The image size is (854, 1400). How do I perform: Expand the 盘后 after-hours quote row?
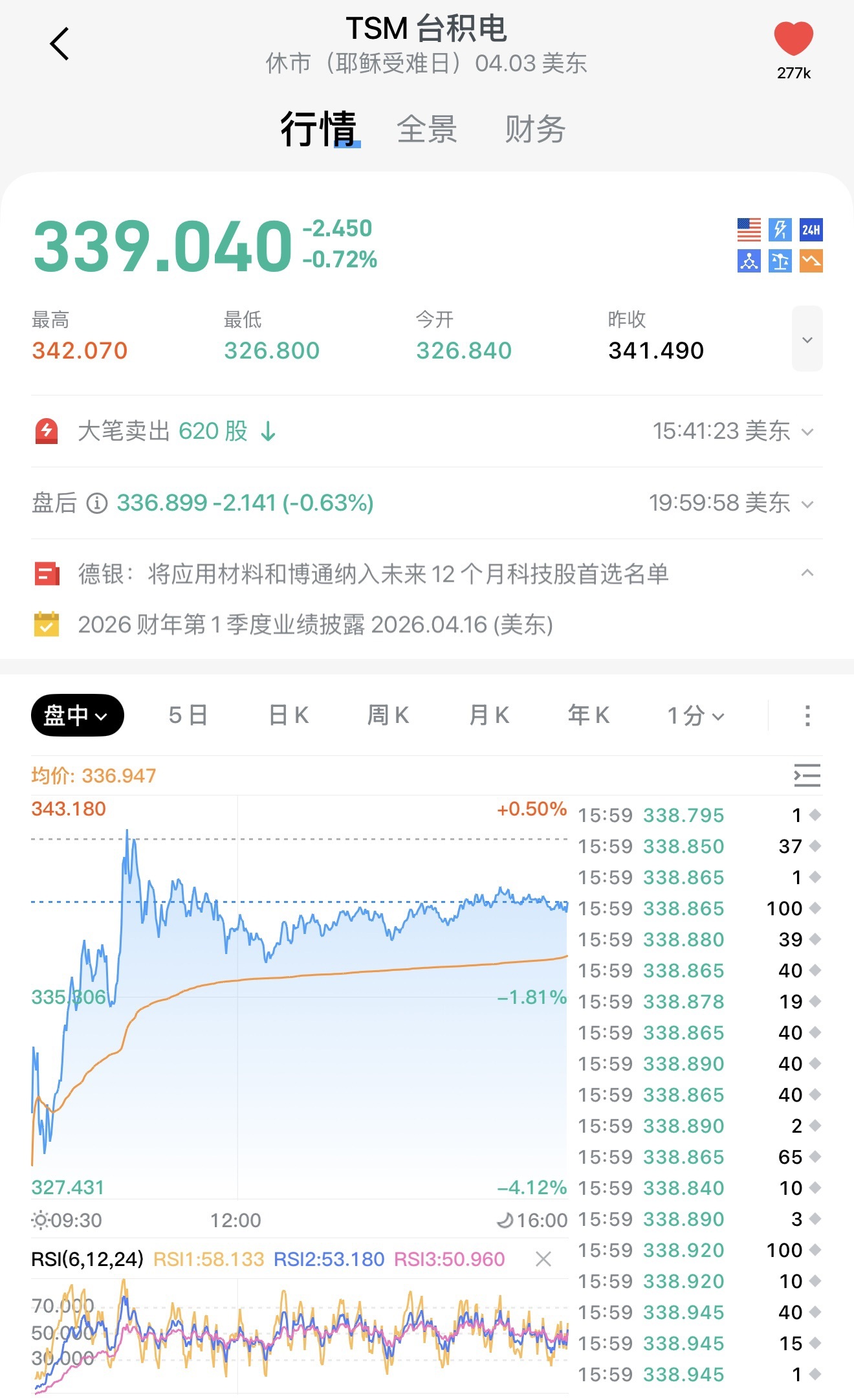pos(806,504)
